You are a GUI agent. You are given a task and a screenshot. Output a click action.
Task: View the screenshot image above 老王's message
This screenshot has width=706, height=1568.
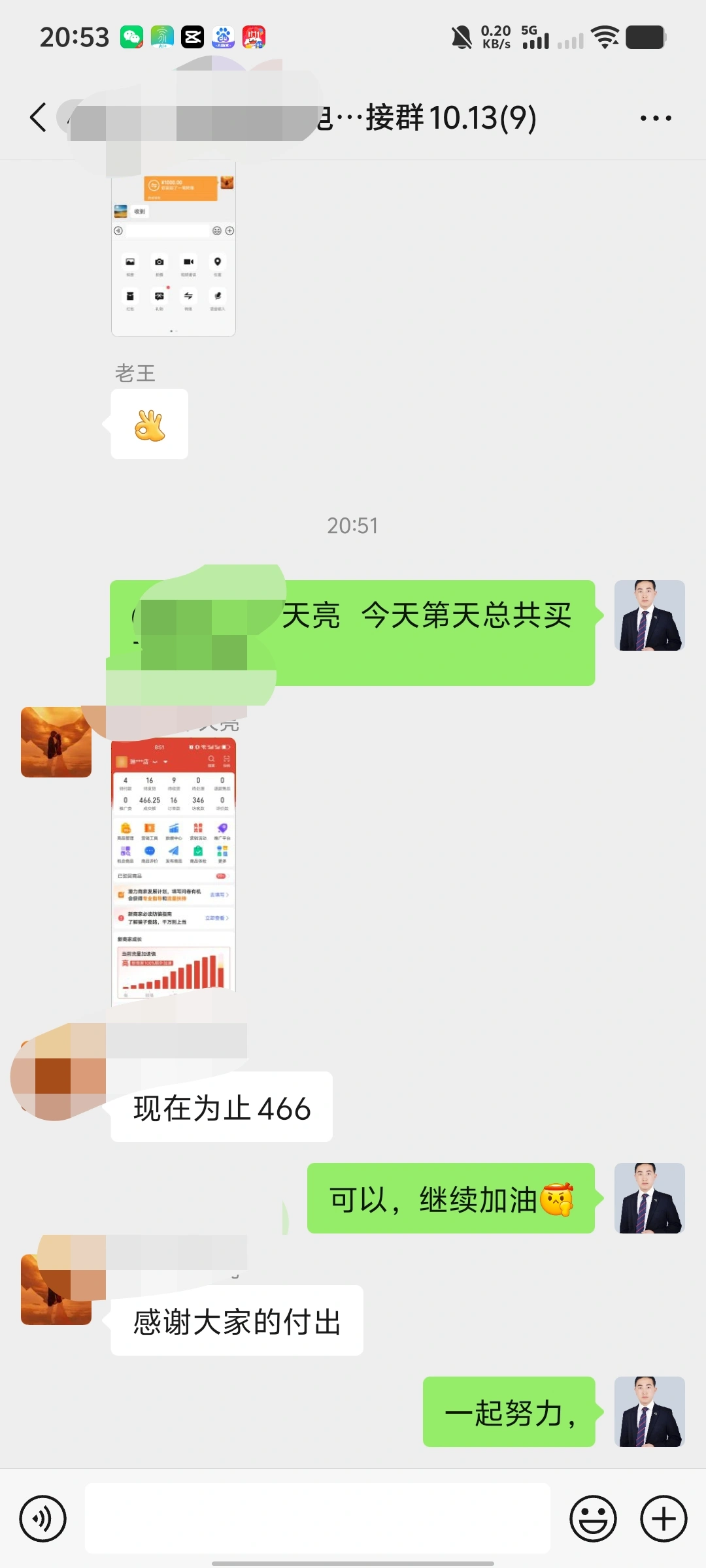pos(173,255)
